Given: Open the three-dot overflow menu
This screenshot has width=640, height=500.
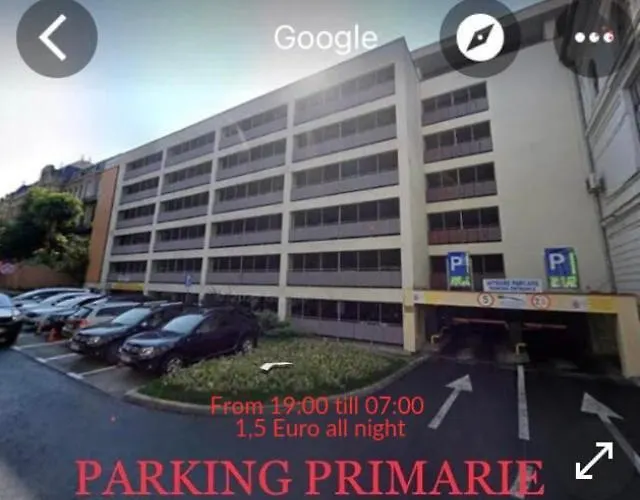Looking at the screenshot, I should (x=594, y=37).
